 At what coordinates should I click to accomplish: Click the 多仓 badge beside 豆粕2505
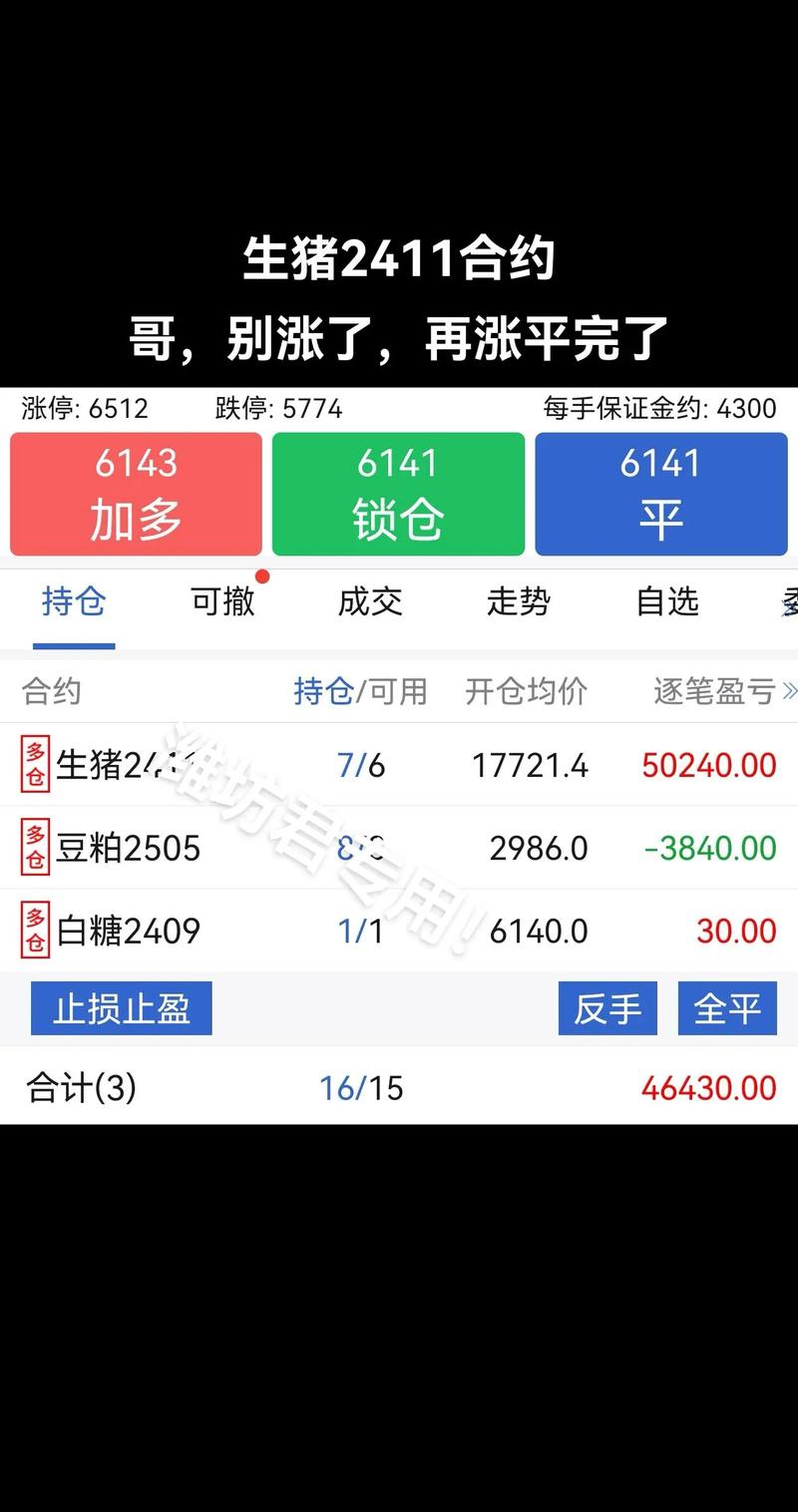pyautogui.click(x=37, y=847)
